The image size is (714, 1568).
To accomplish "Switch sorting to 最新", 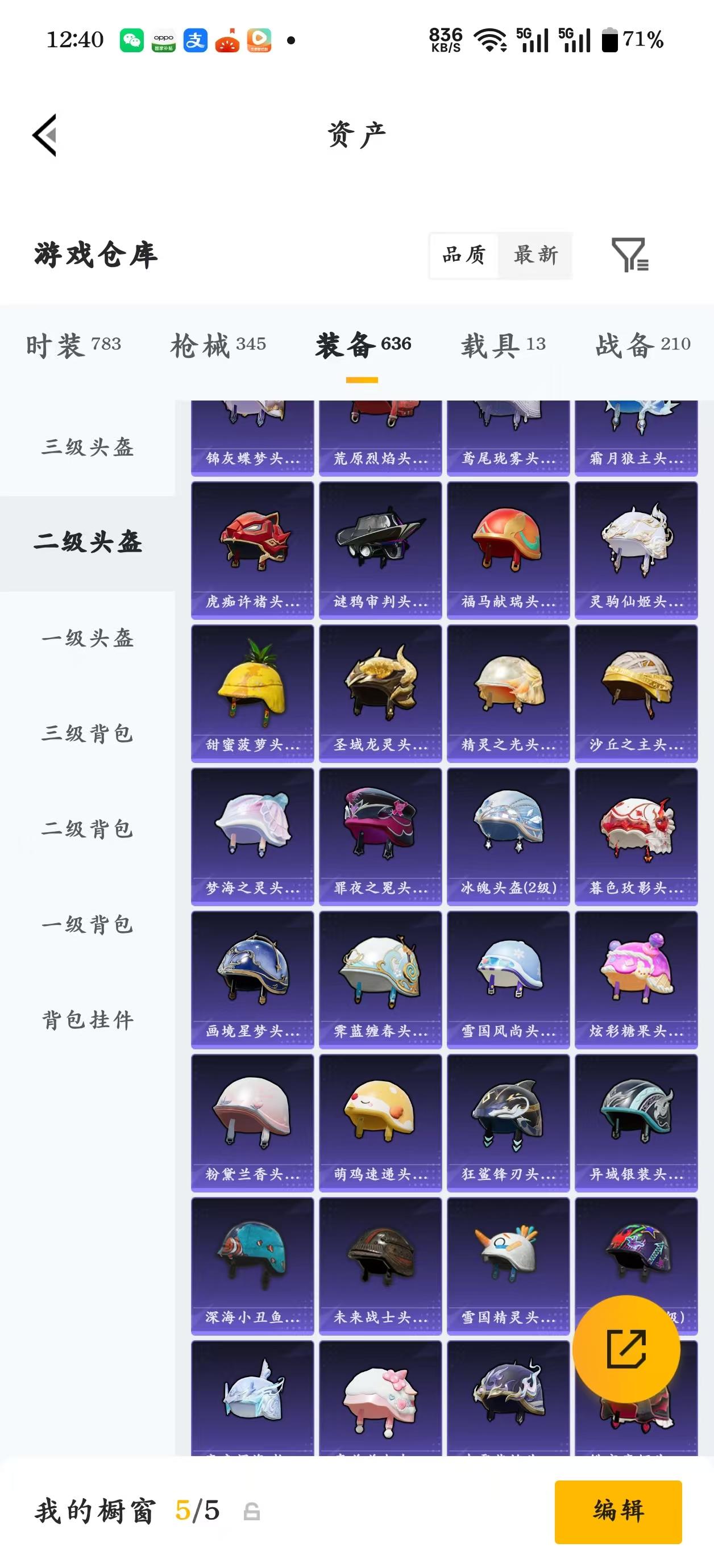I will click(535, 256).
